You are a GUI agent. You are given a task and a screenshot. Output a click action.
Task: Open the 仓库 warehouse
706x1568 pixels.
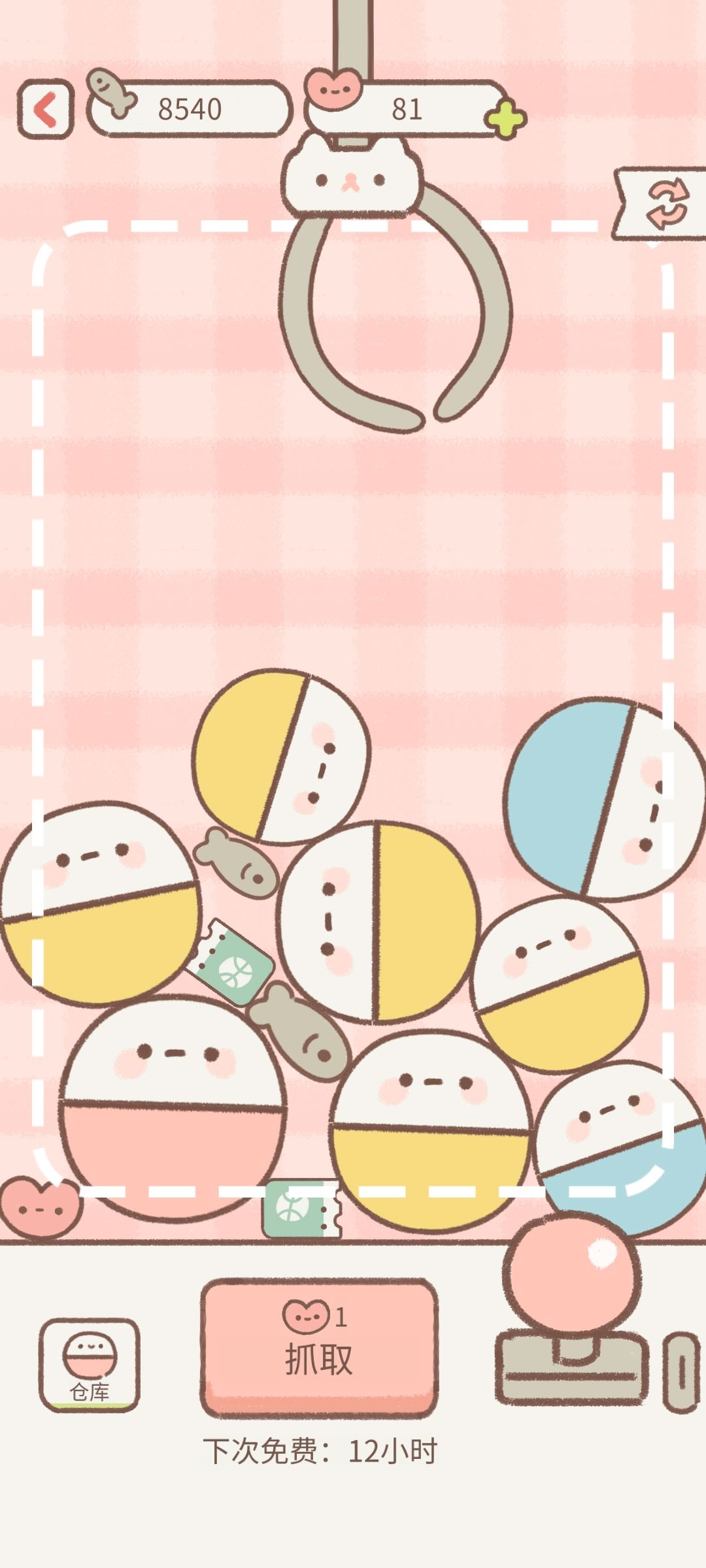tap(90, 1365)
